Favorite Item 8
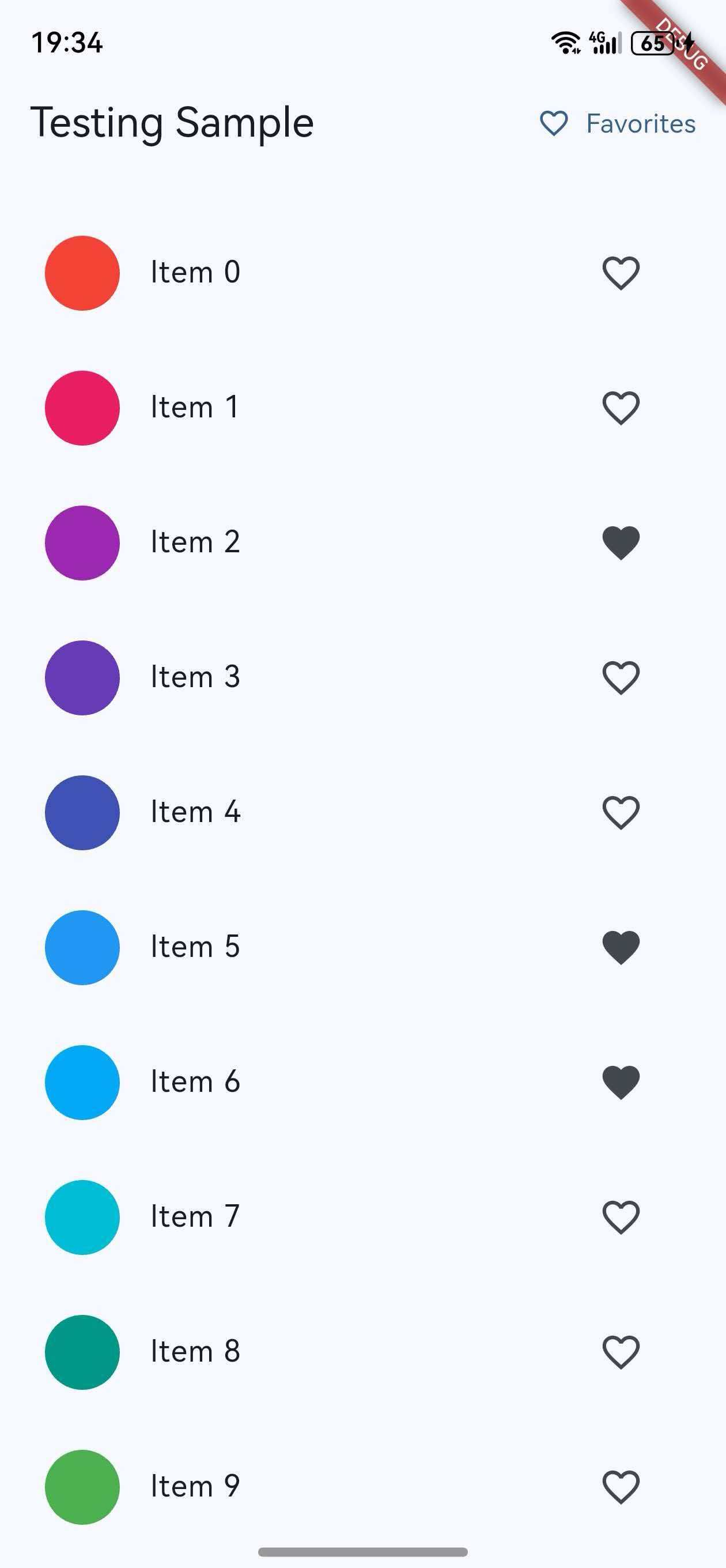Screen dimensions: 726x1568 (x=621, y=1352)
